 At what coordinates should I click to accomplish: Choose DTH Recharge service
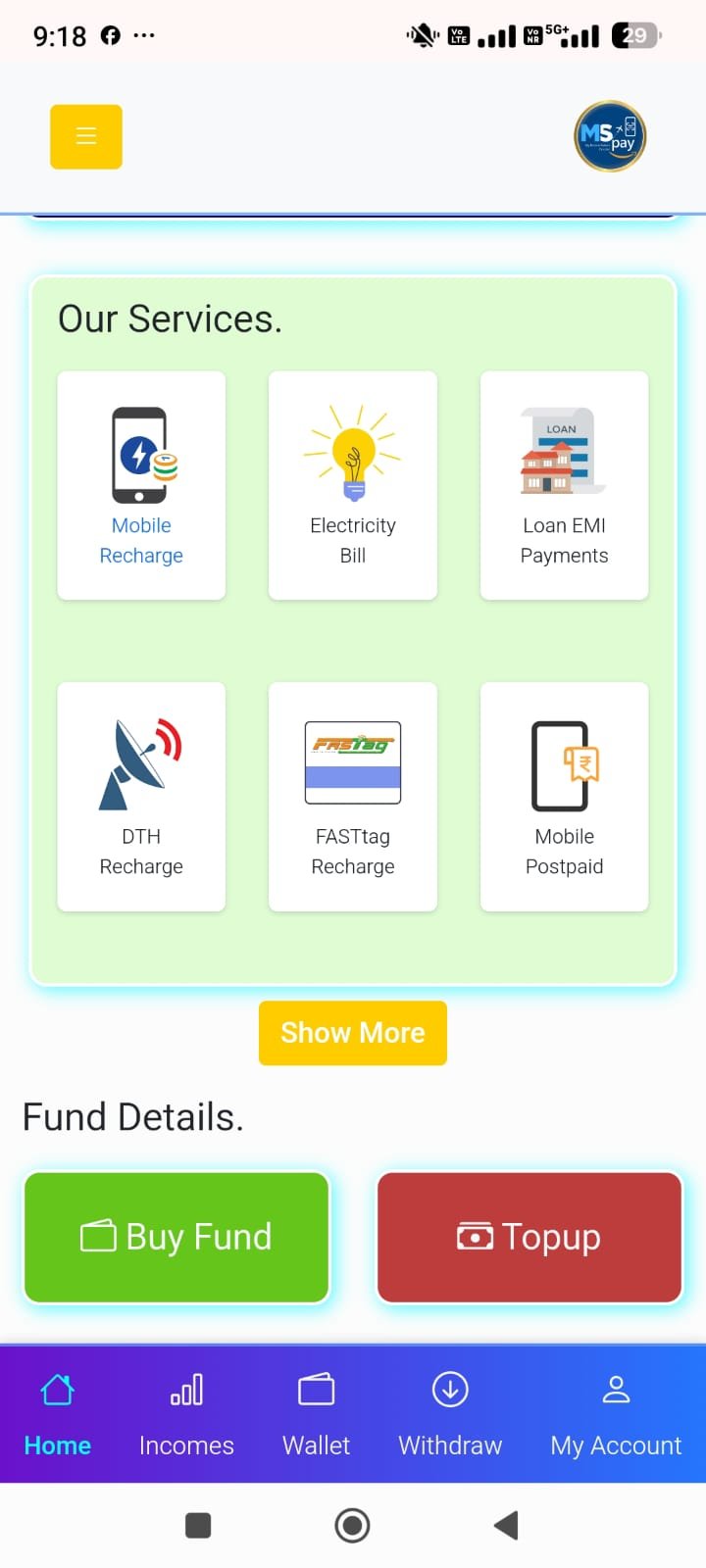[x=141, y=797]
